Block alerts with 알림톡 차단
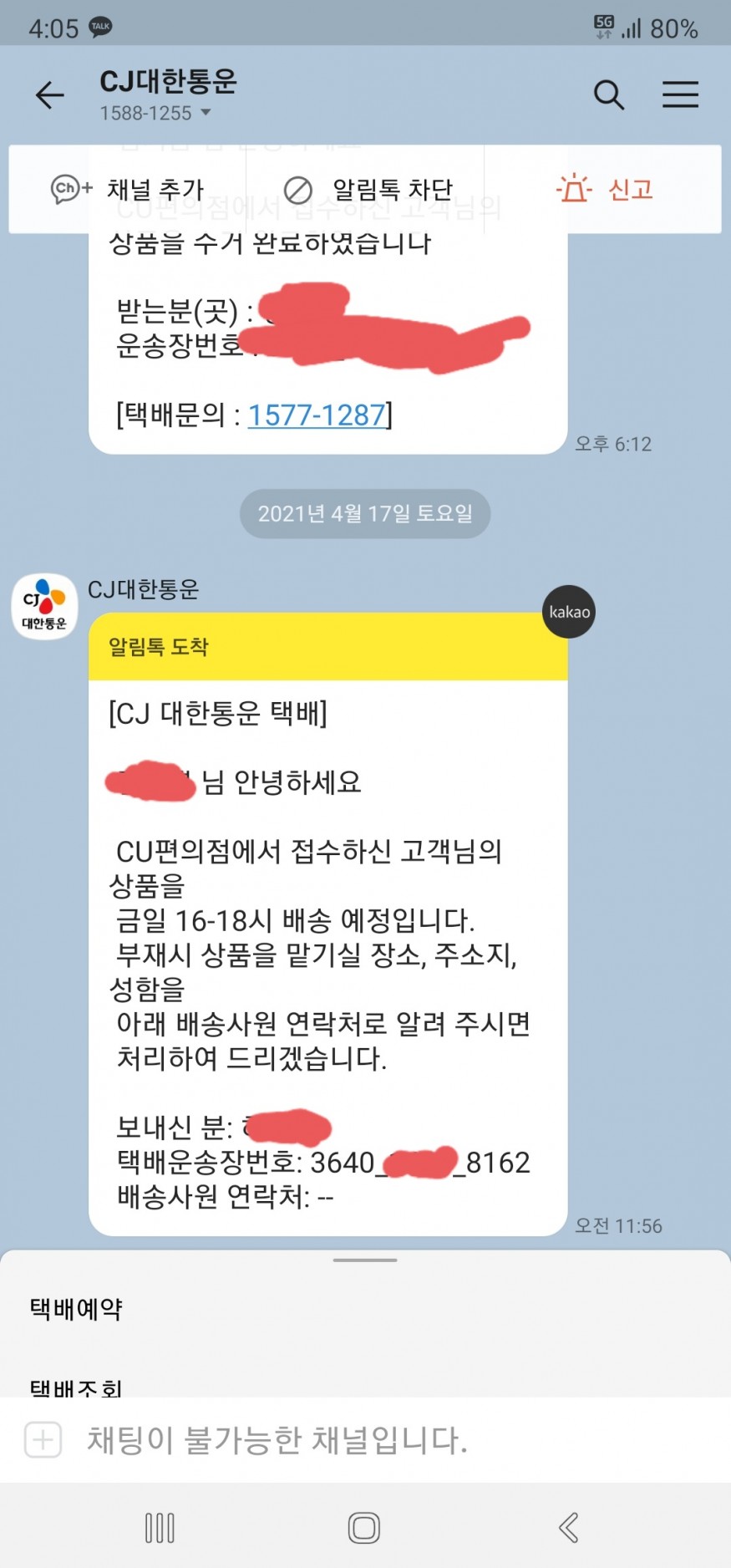 (368, 190)
